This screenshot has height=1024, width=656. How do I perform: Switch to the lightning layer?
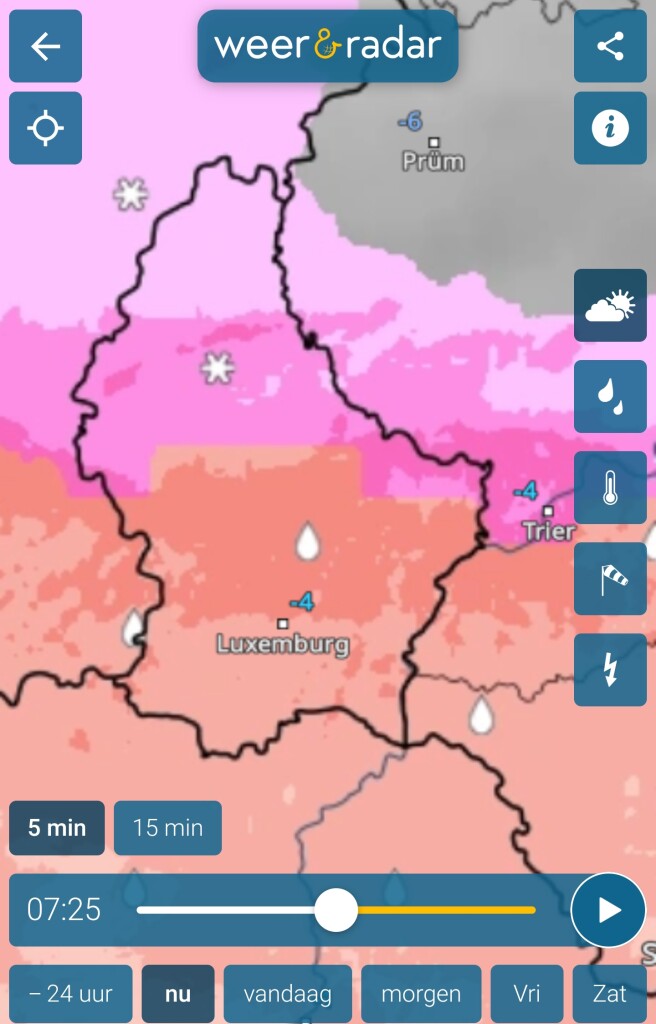[610, 670]
